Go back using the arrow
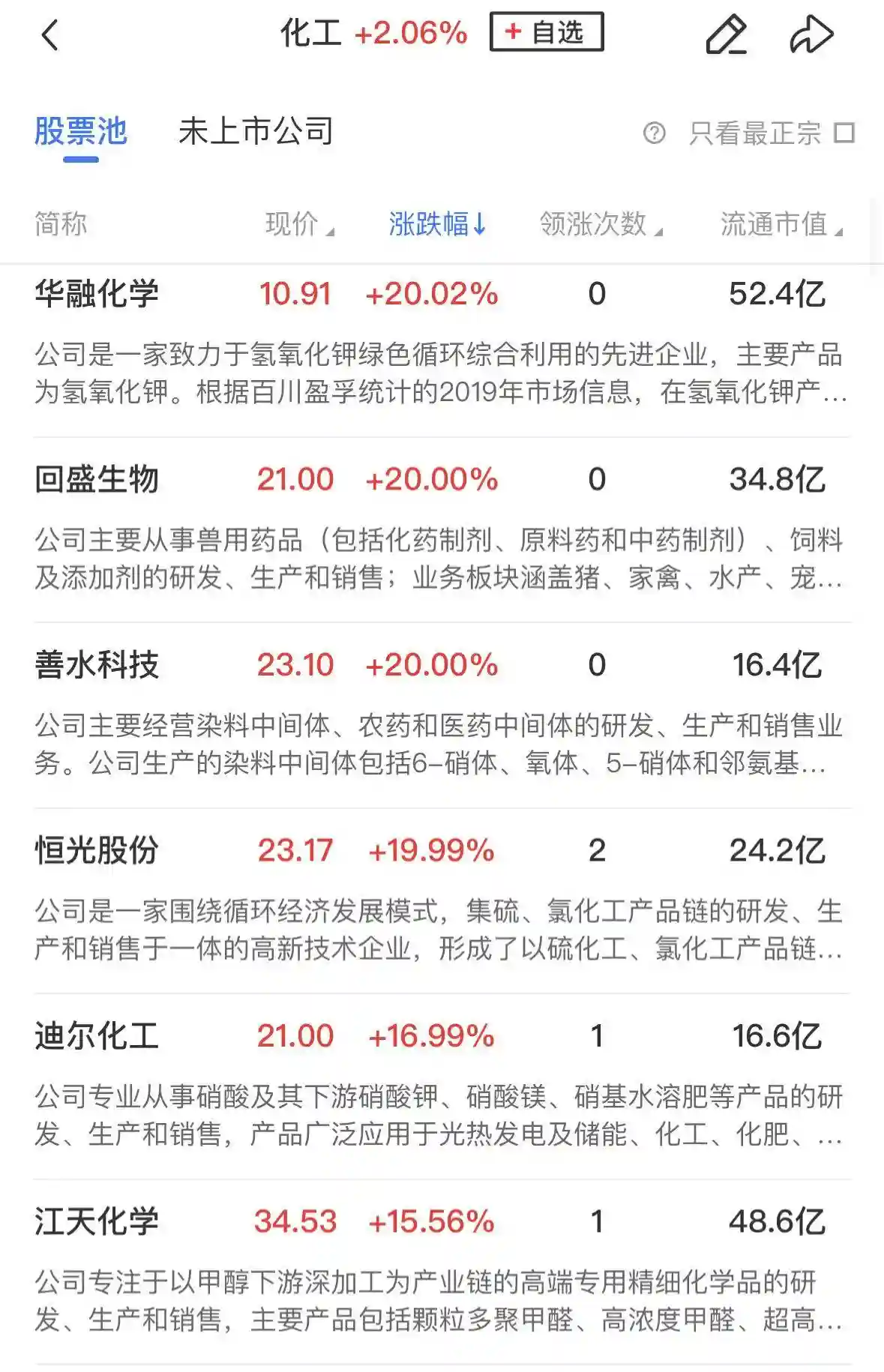884x1372 pixels. click(49, 35)
